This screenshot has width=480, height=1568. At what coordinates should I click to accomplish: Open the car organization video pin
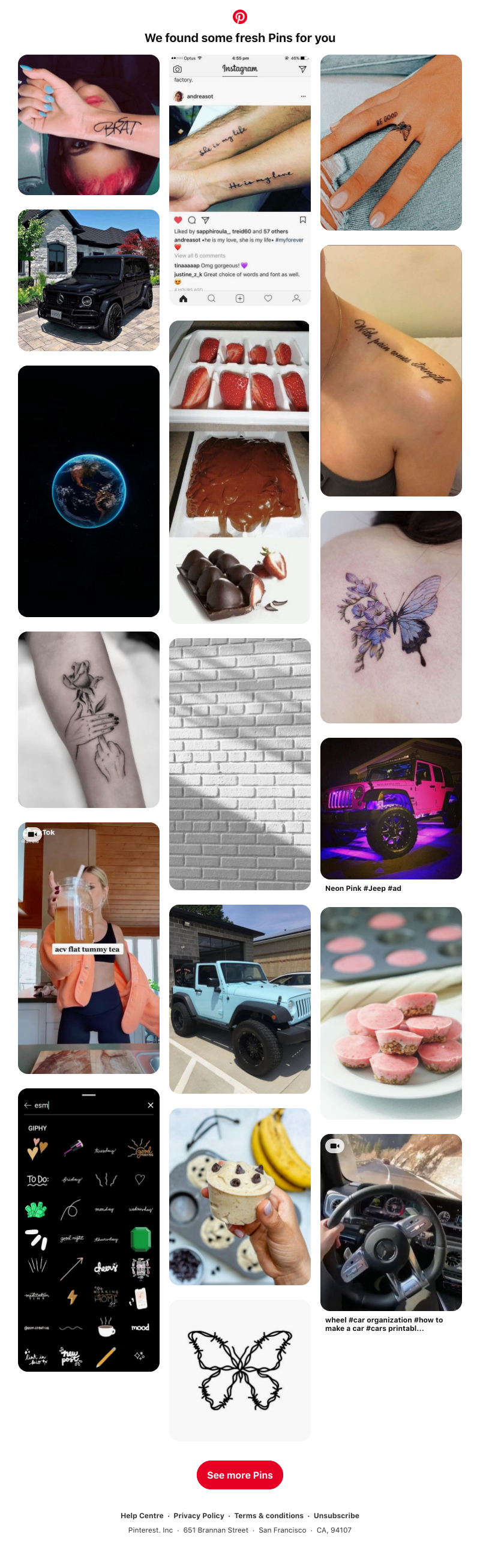[391, 1222]
